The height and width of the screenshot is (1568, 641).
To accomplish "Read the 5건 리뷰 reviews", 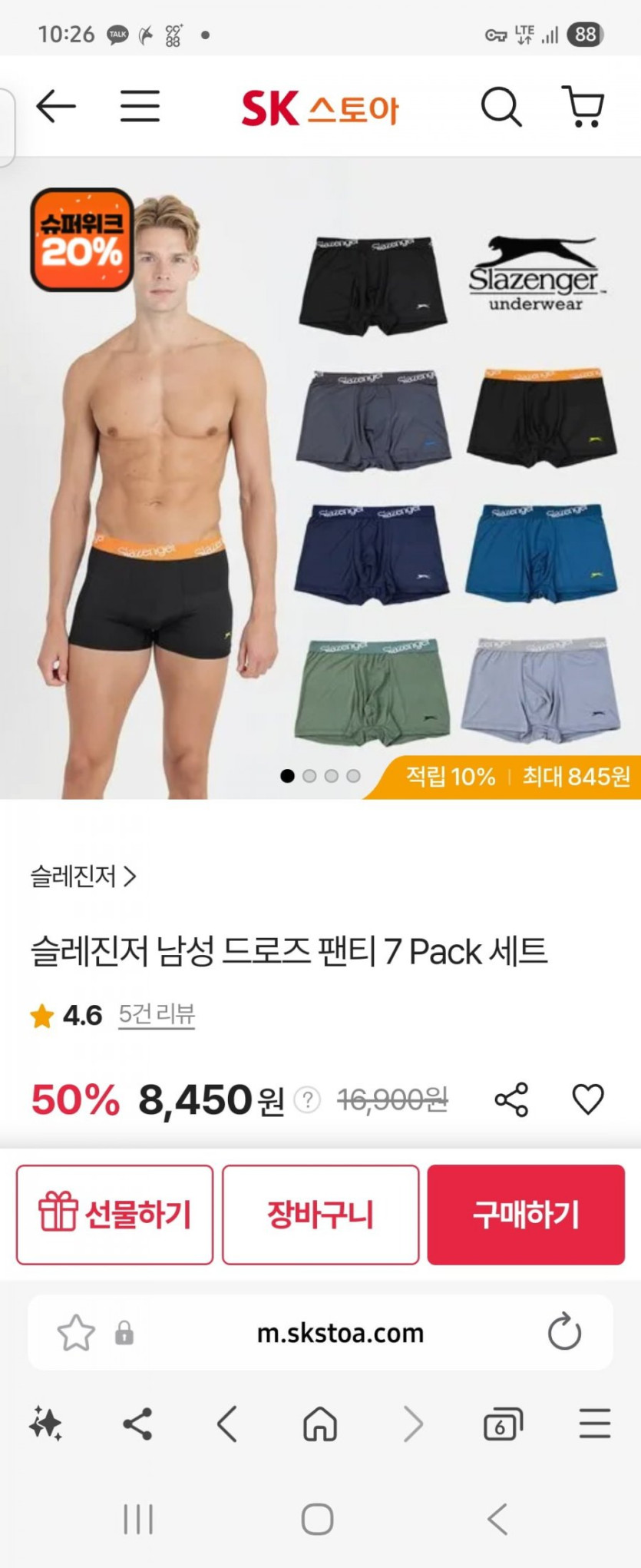I will pyautogui.click(x=157, y=1015).
